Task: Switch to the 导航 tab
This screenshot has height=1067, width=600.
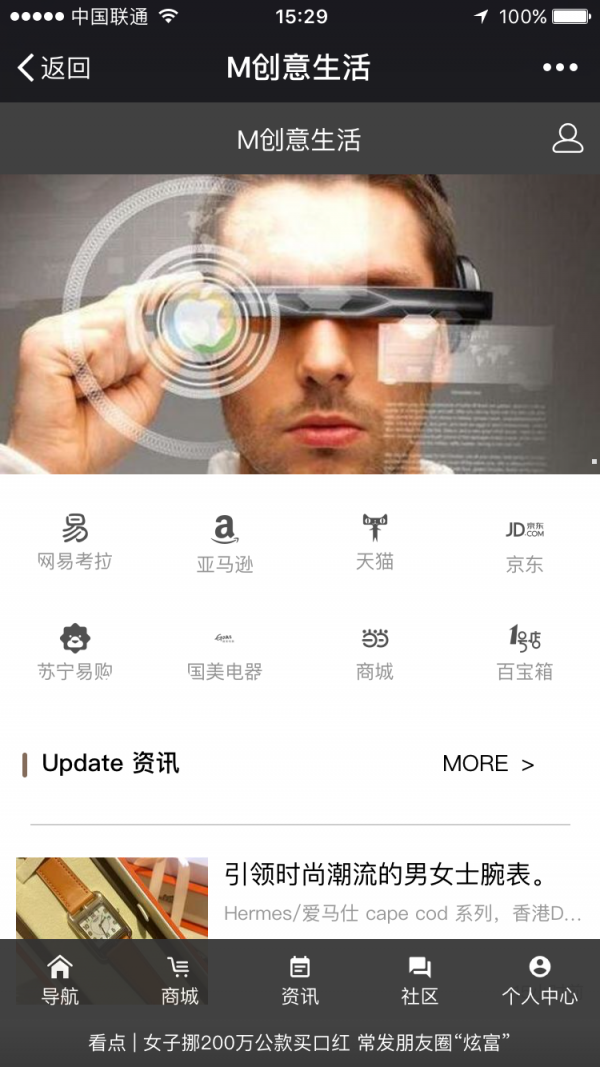Action: coord(60,980)
